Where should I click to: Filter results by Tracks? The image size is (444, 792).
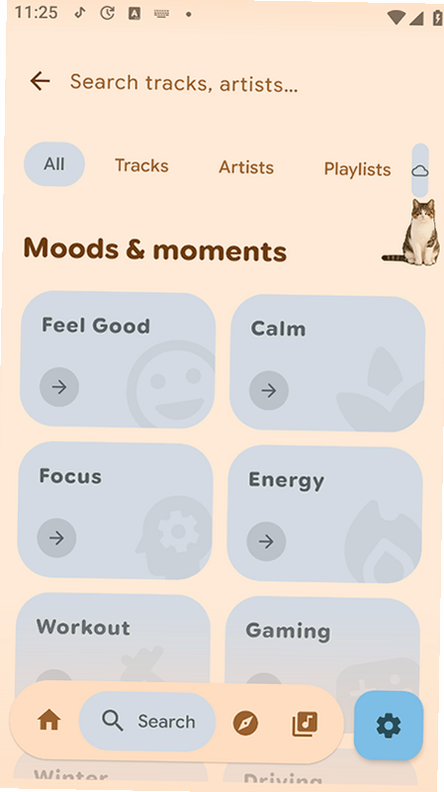141,166
